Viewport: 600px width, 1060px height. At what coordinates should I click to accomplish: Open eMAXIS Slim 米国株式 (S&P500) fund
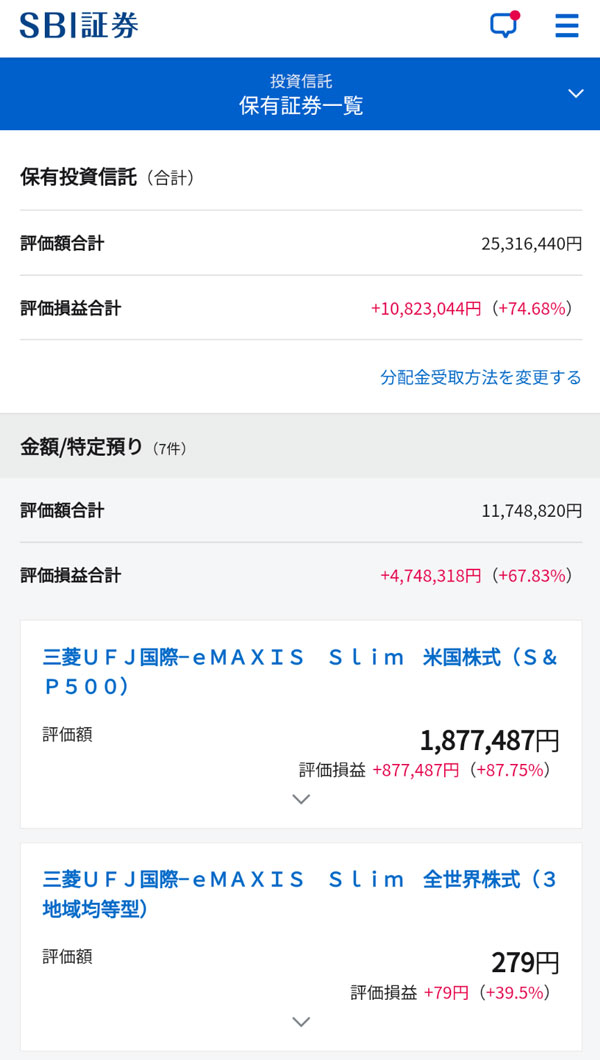pyautogui.click(x=300, y=671)
